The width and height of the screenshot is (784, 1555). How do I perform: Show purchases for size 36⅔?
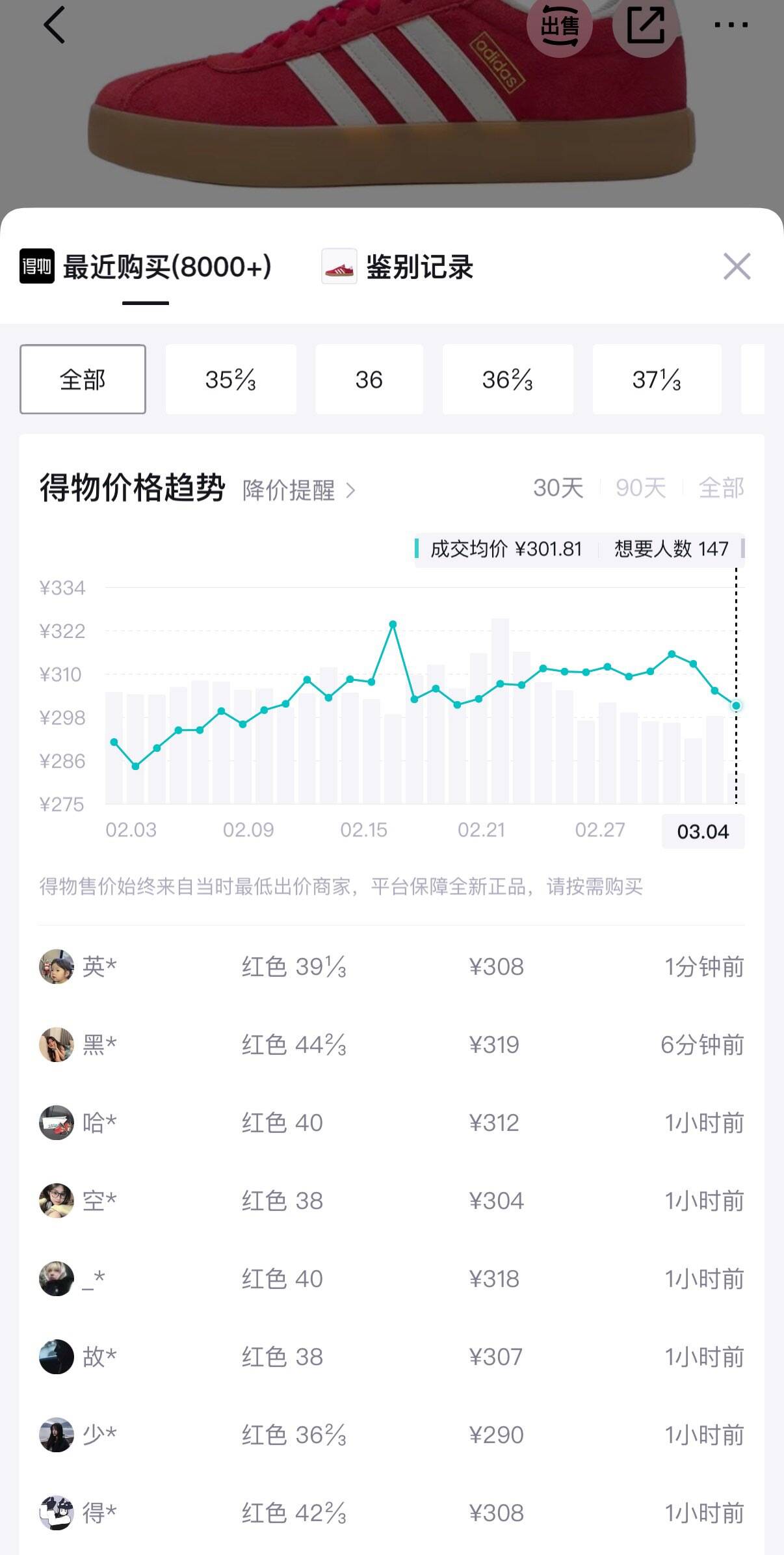click(x=508, y=379)
